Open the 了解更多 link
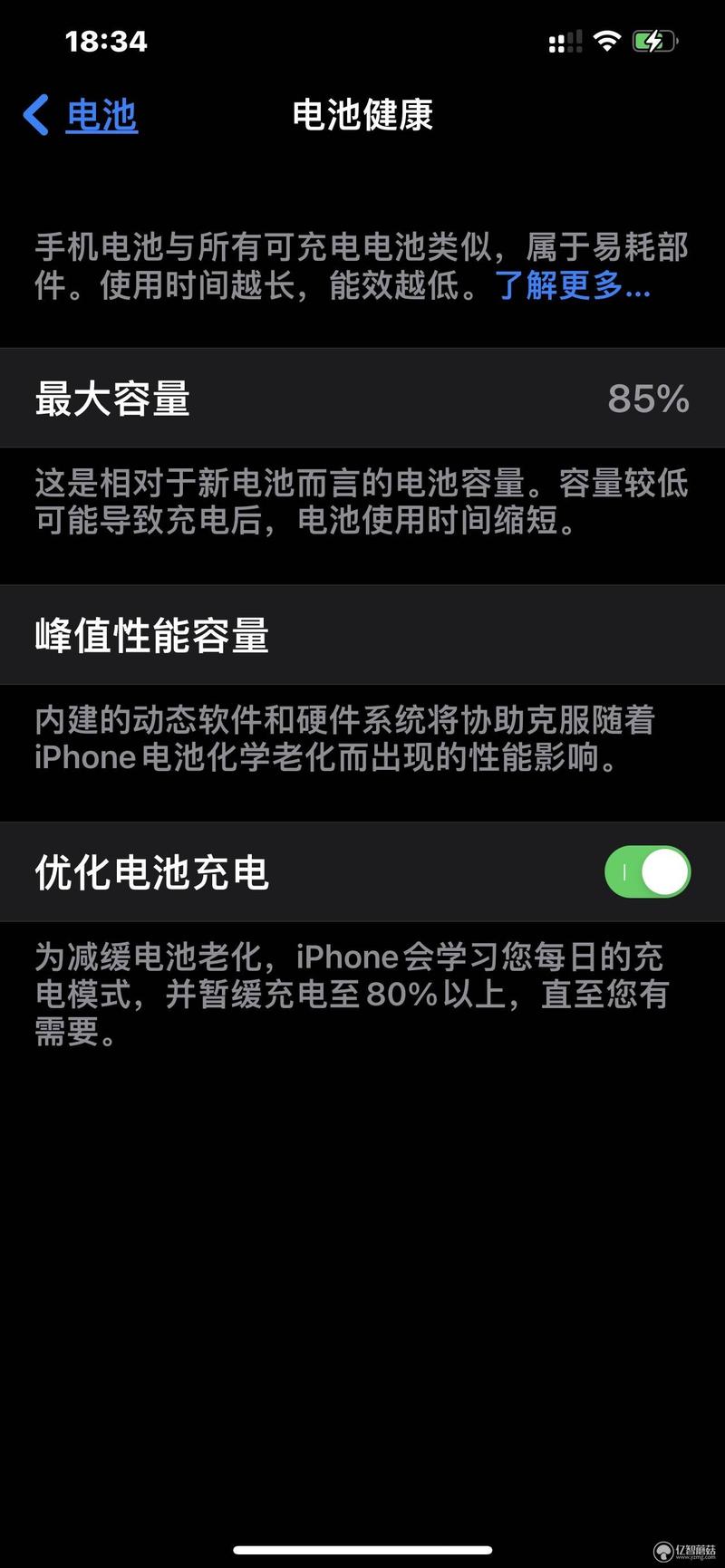This screenshot has height=1568, width=725. pyautogui.click(x=573, y=285)
